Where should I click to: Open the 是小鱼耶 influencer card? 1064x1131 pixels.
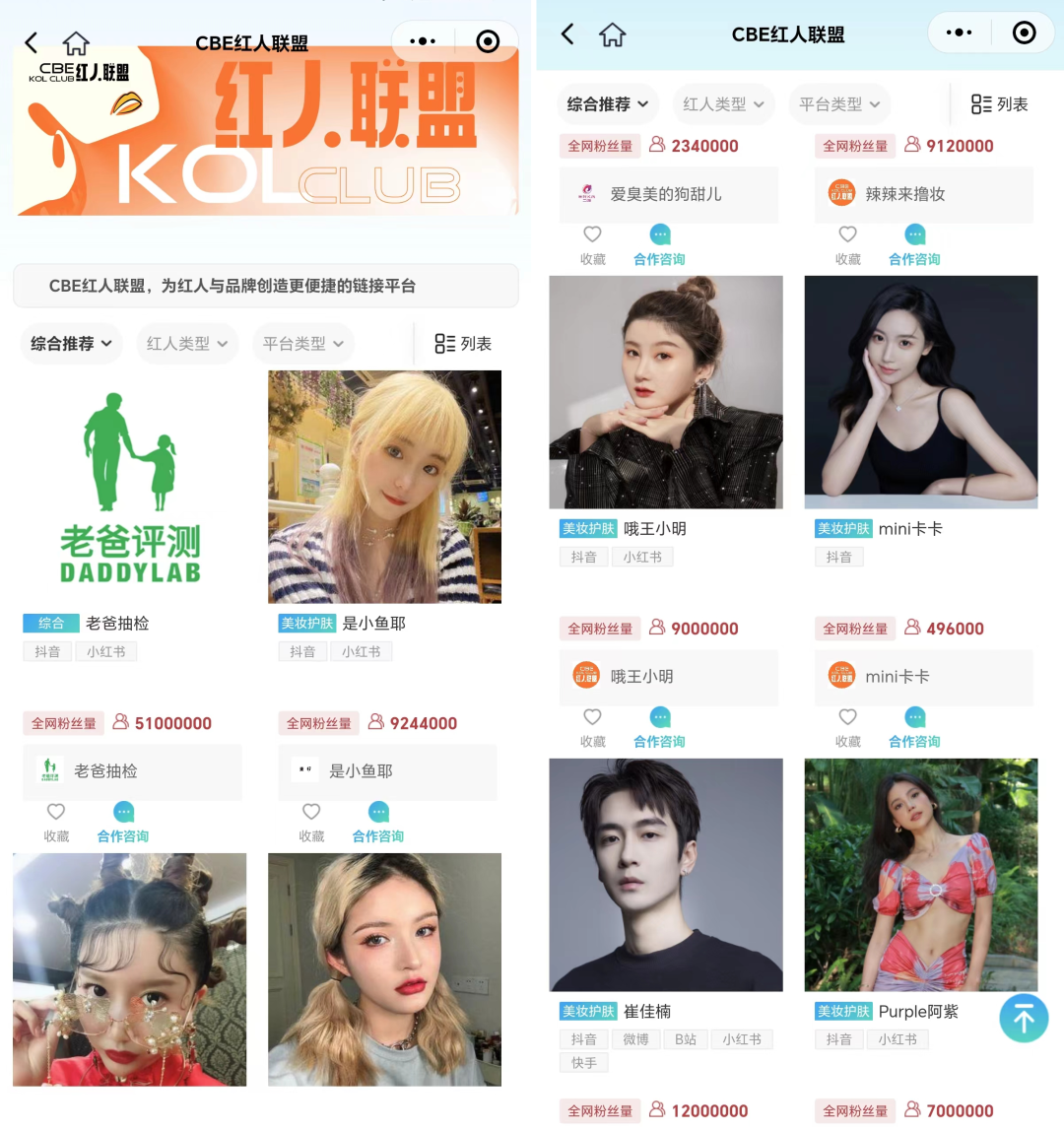click(x=384, y=487)
